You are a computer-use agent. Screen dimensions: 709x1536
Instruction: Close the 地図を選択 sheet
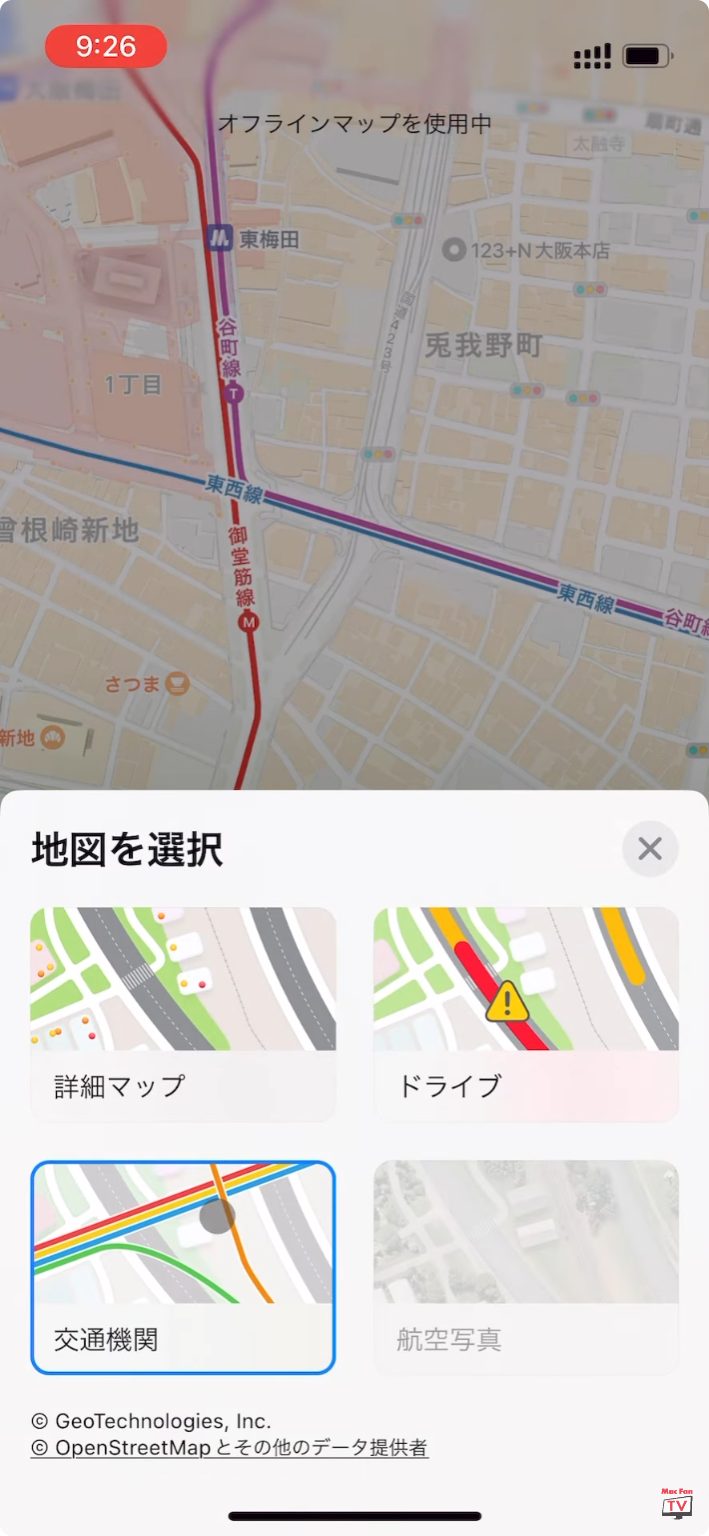pos(650,849)
